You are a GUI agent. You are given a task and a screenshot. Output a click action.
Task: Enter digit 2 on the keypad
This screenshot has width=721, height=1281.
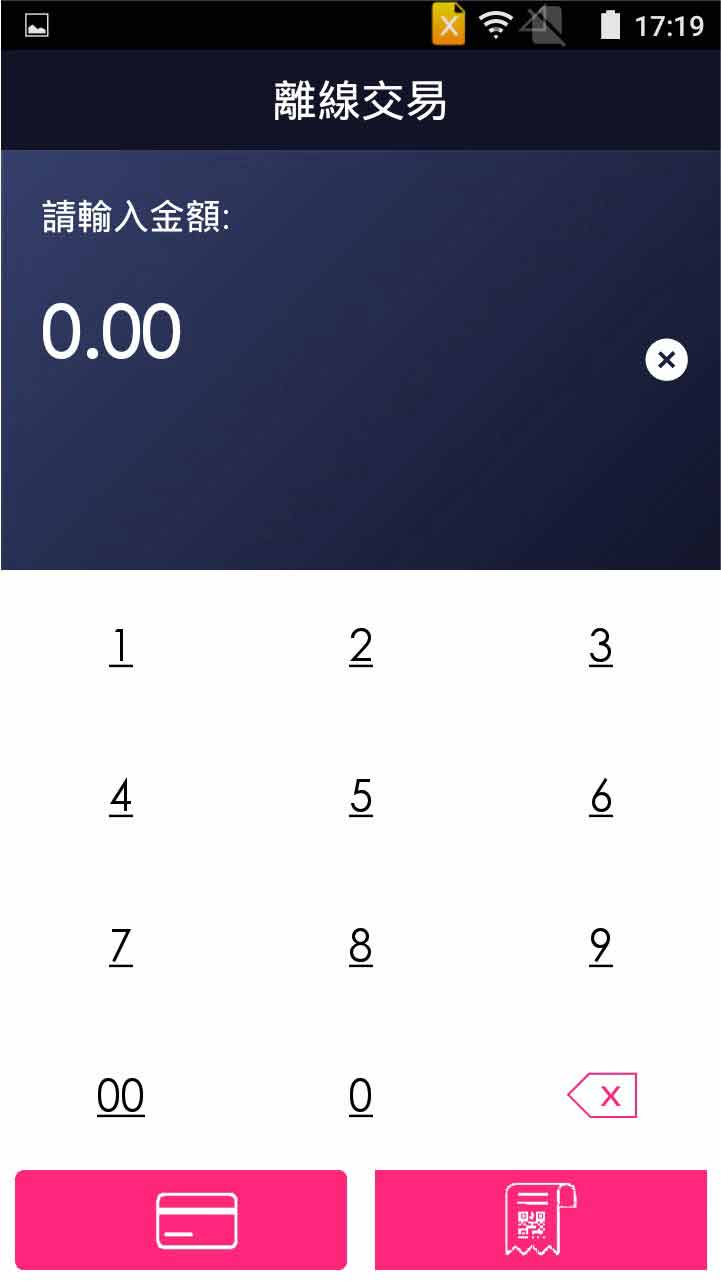click(x=361, y=647)
